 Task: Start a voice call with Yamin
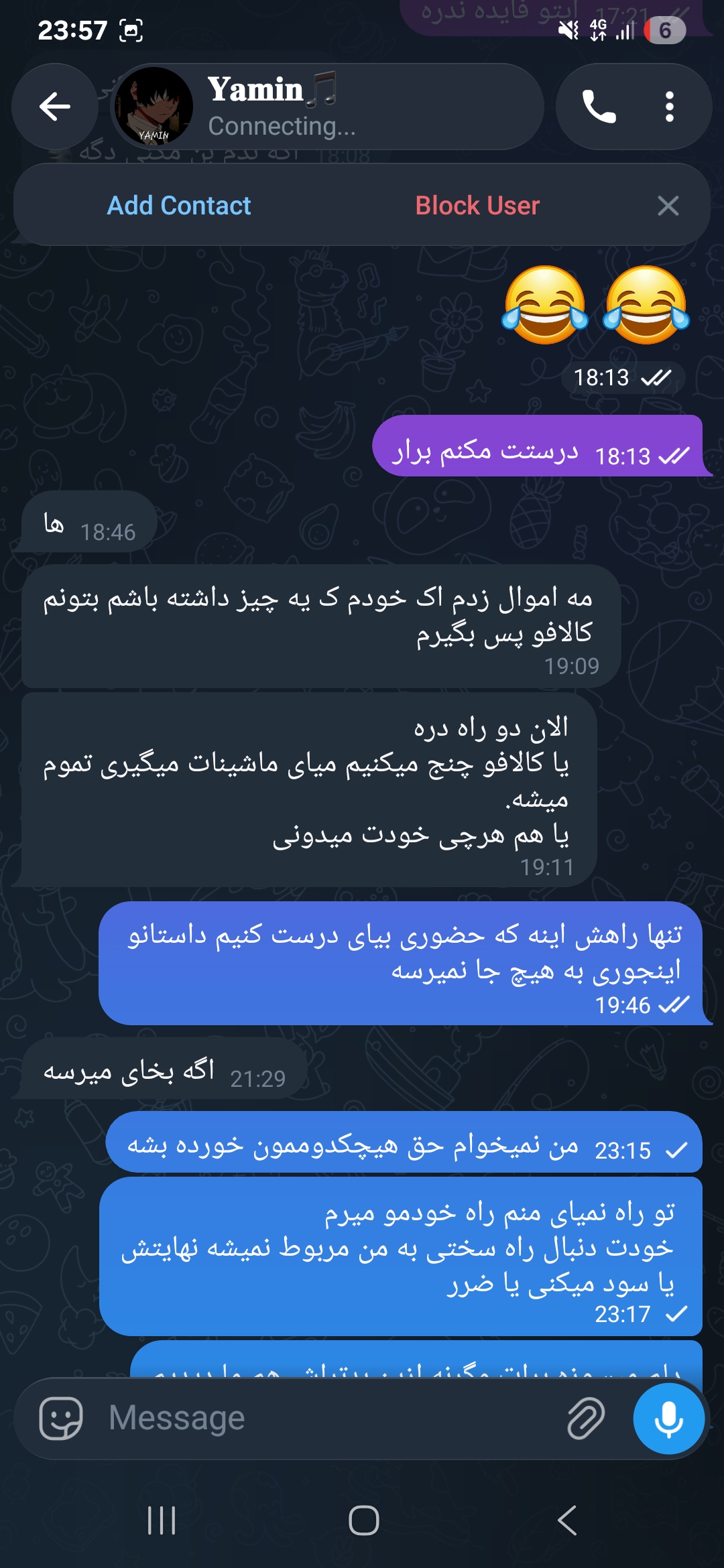[599, 107]
